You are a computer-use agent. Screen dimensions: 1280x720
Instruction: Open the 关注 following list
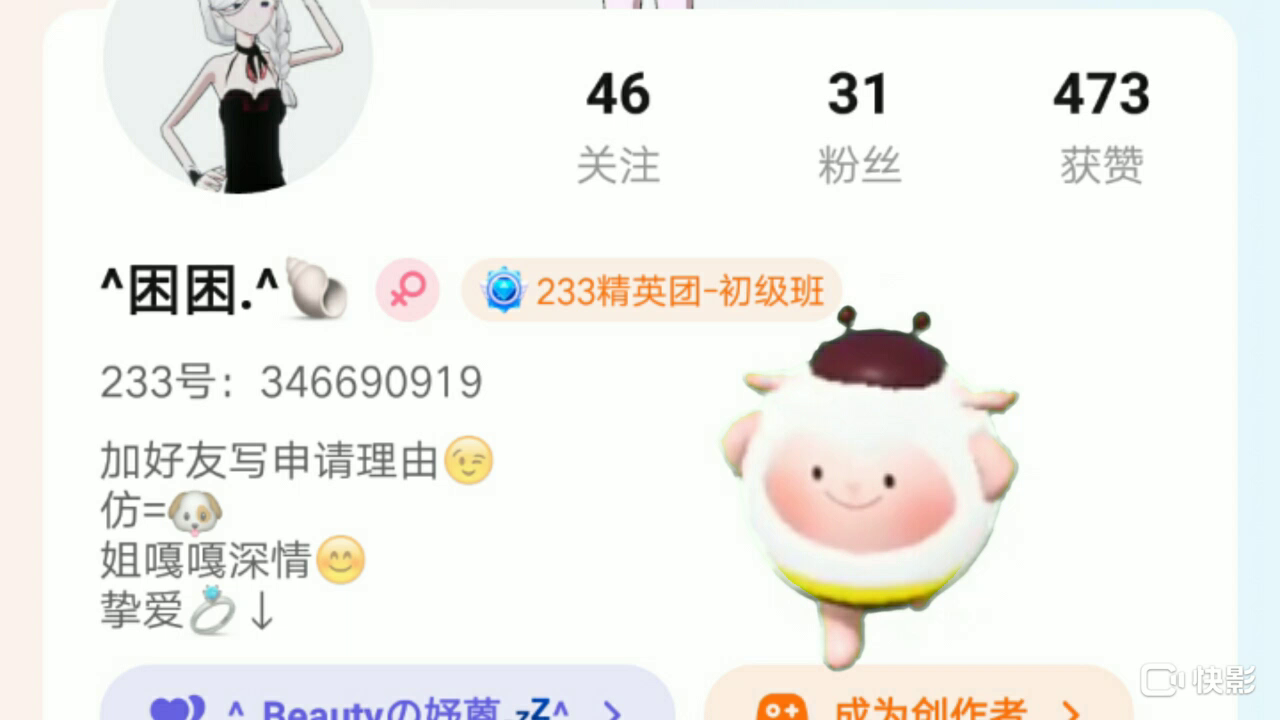pyautogui.click(x=618, y=127)
